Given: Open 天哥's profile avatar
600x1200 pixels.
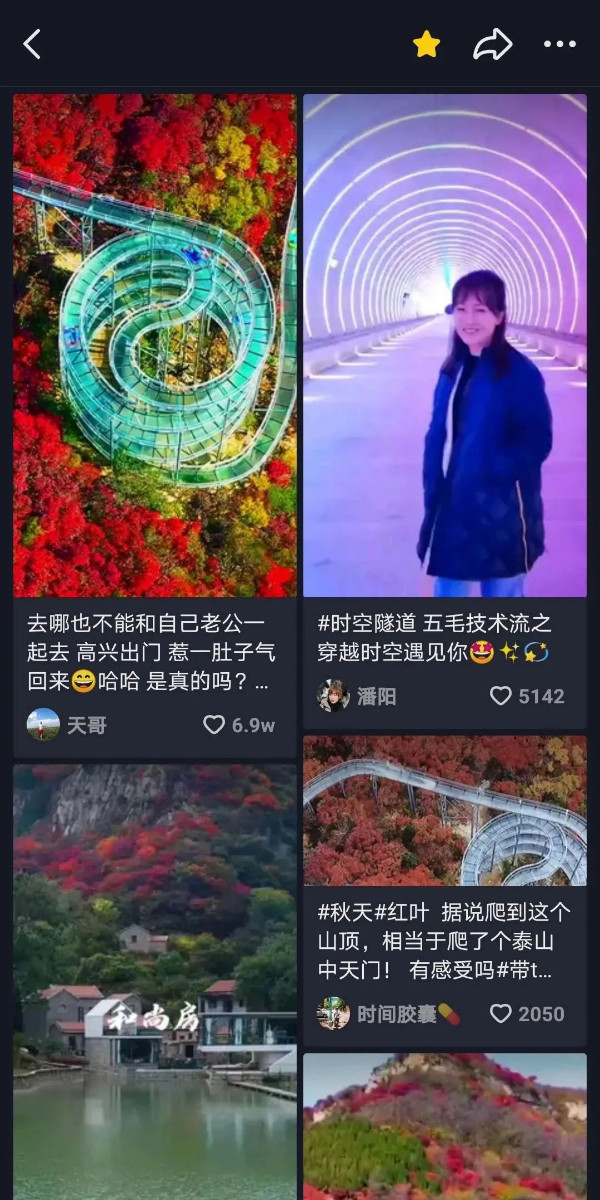Looking at the screenshot, I should point(43,725).
